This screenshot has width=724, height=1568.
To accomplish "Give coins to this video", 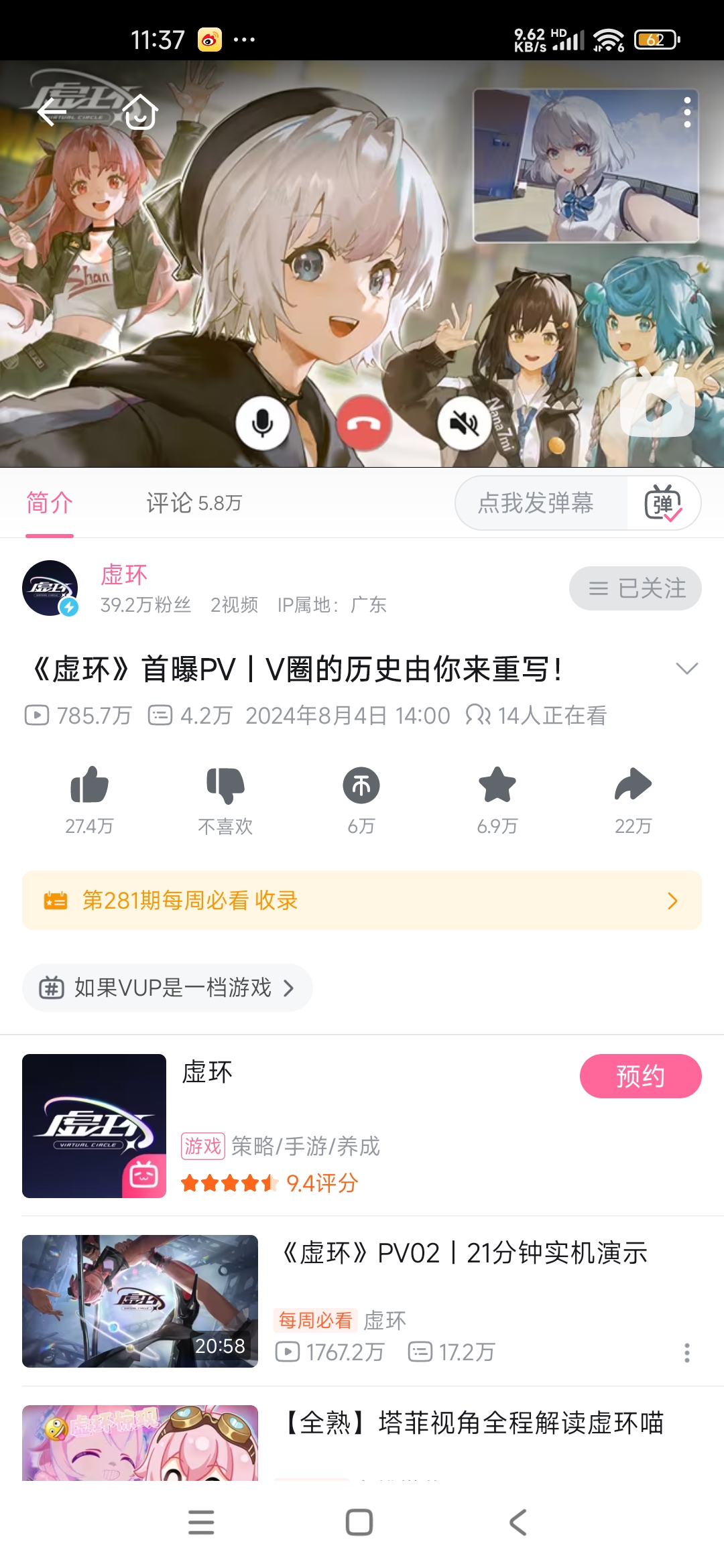I will click(361, 785).
